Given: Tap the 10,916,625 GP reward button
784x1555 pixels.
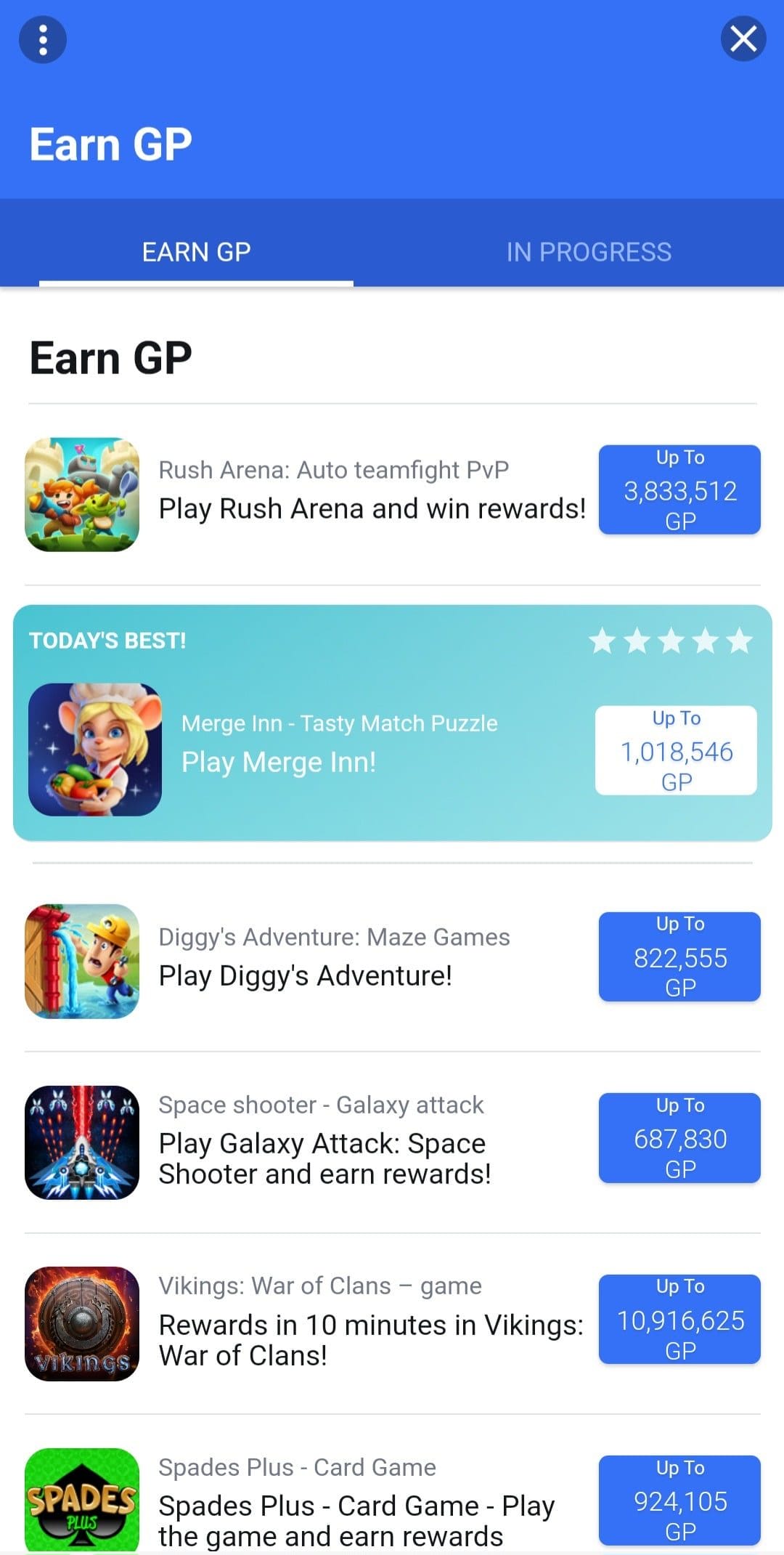Looking at the screenshot, I should 679,1319.
